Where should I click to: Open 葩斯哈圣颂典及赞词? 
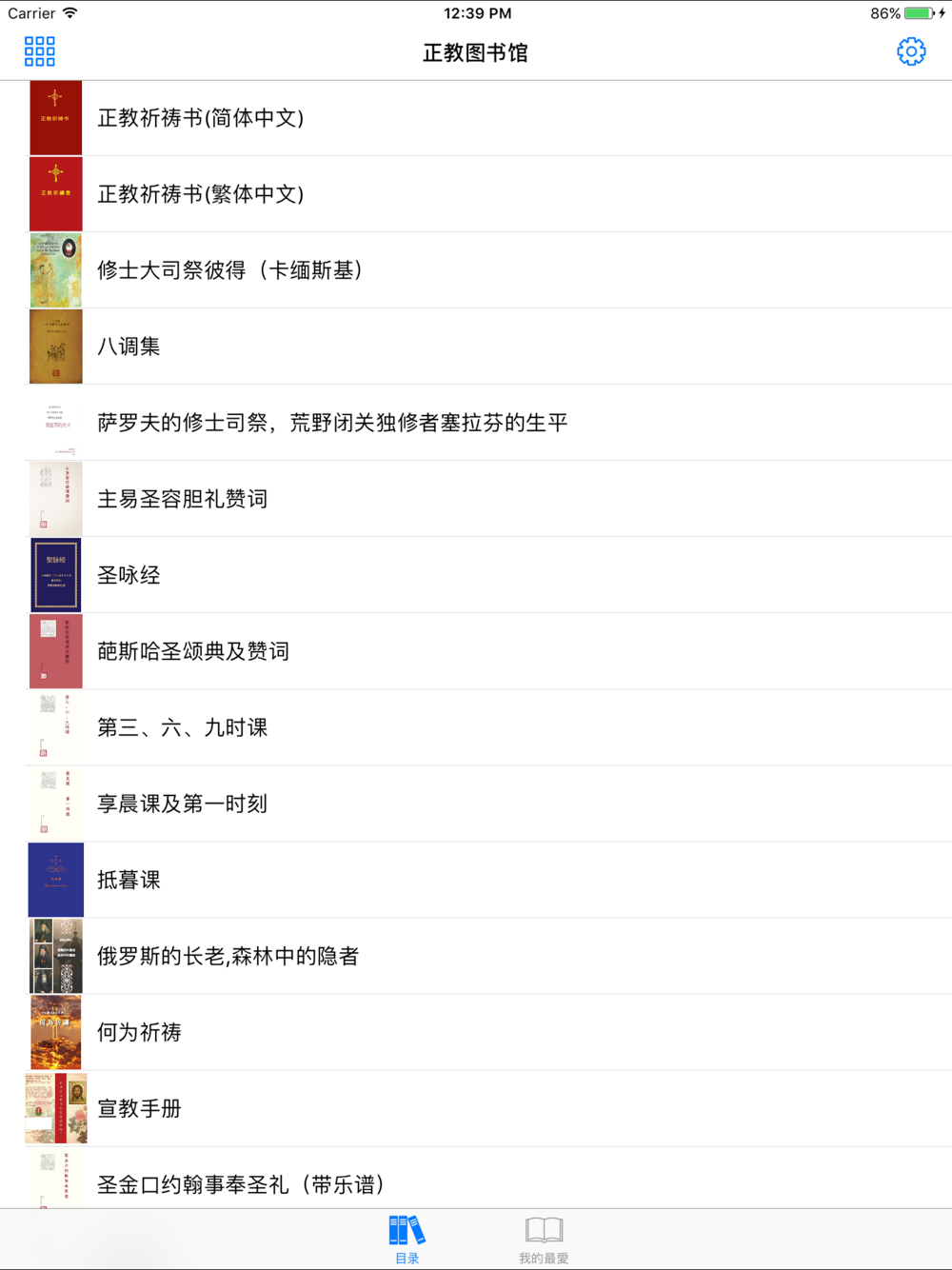tap(476, 651)
